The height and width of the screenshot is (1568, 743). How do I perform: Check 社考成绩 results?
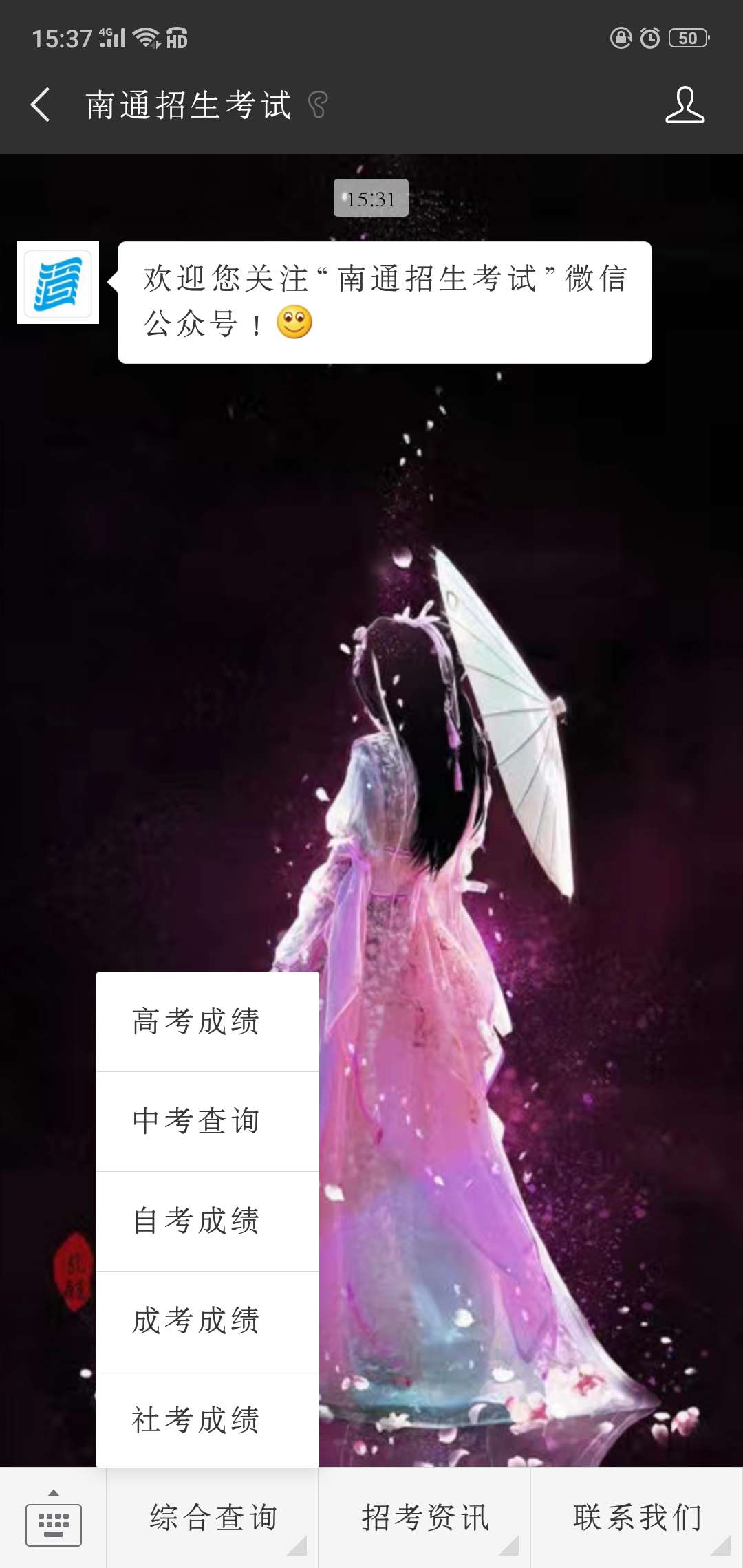click(207, 1420)
